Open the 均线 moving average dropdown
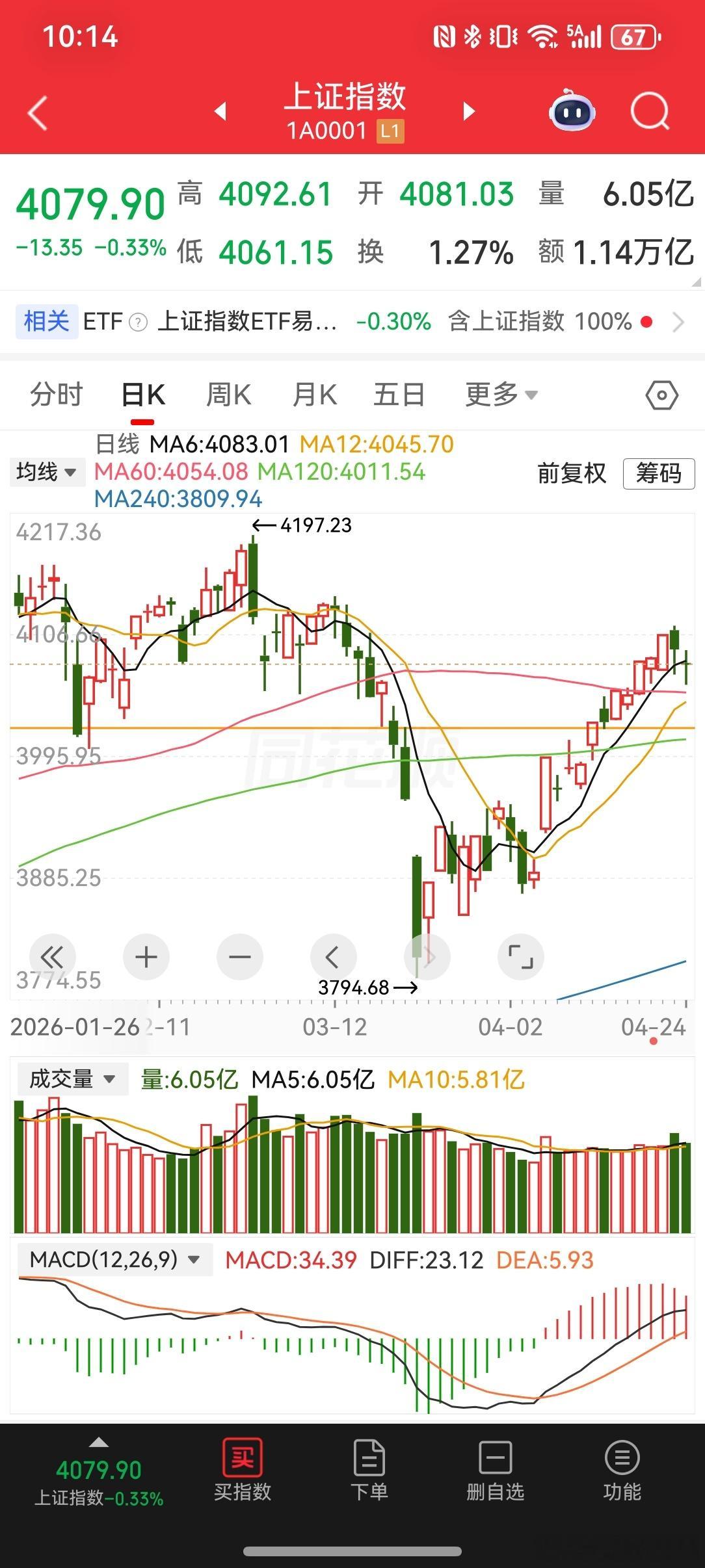The height and width of the screenshot is (1568, 705). click(47, 473)
